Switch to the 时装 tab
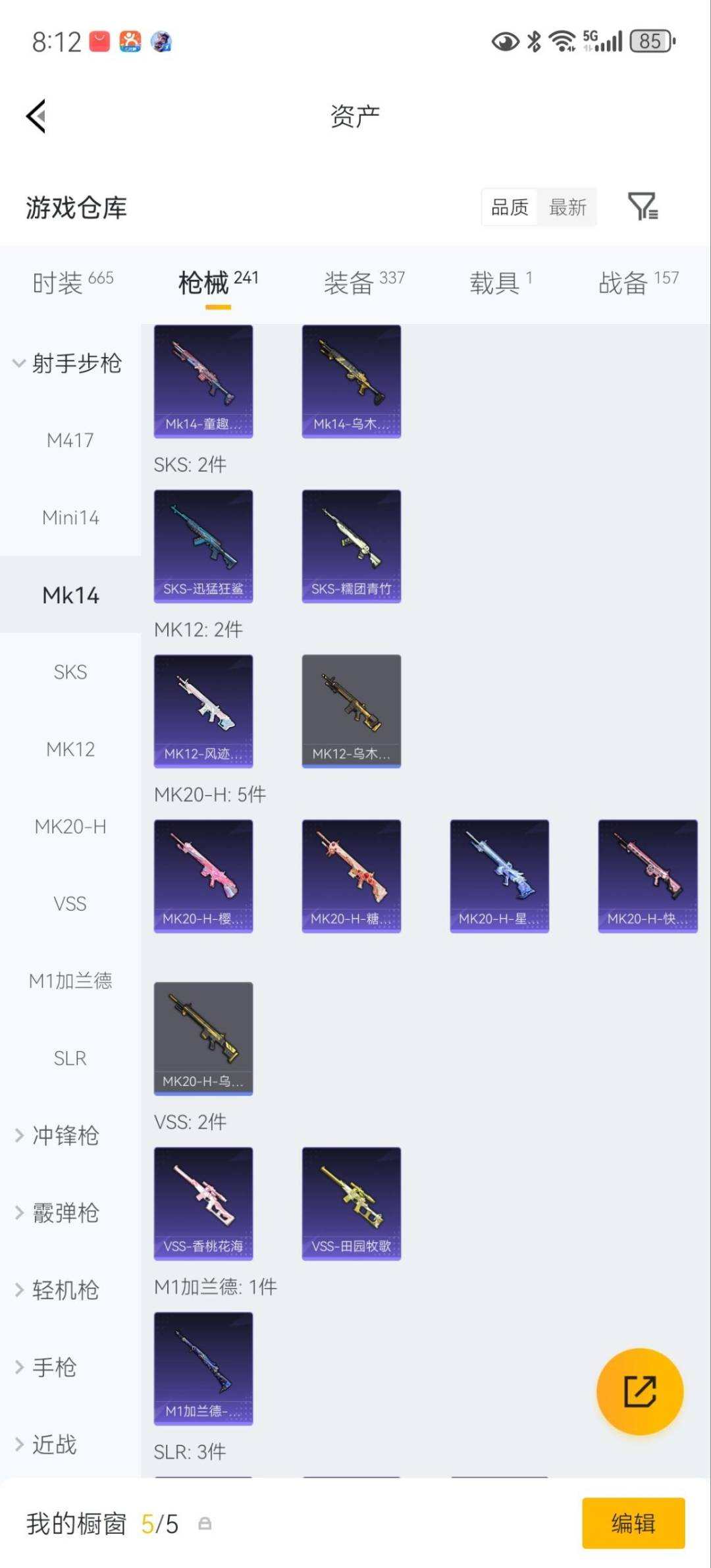The height and width of the screenshot is (1568, 711). click(x=72, y=283)
